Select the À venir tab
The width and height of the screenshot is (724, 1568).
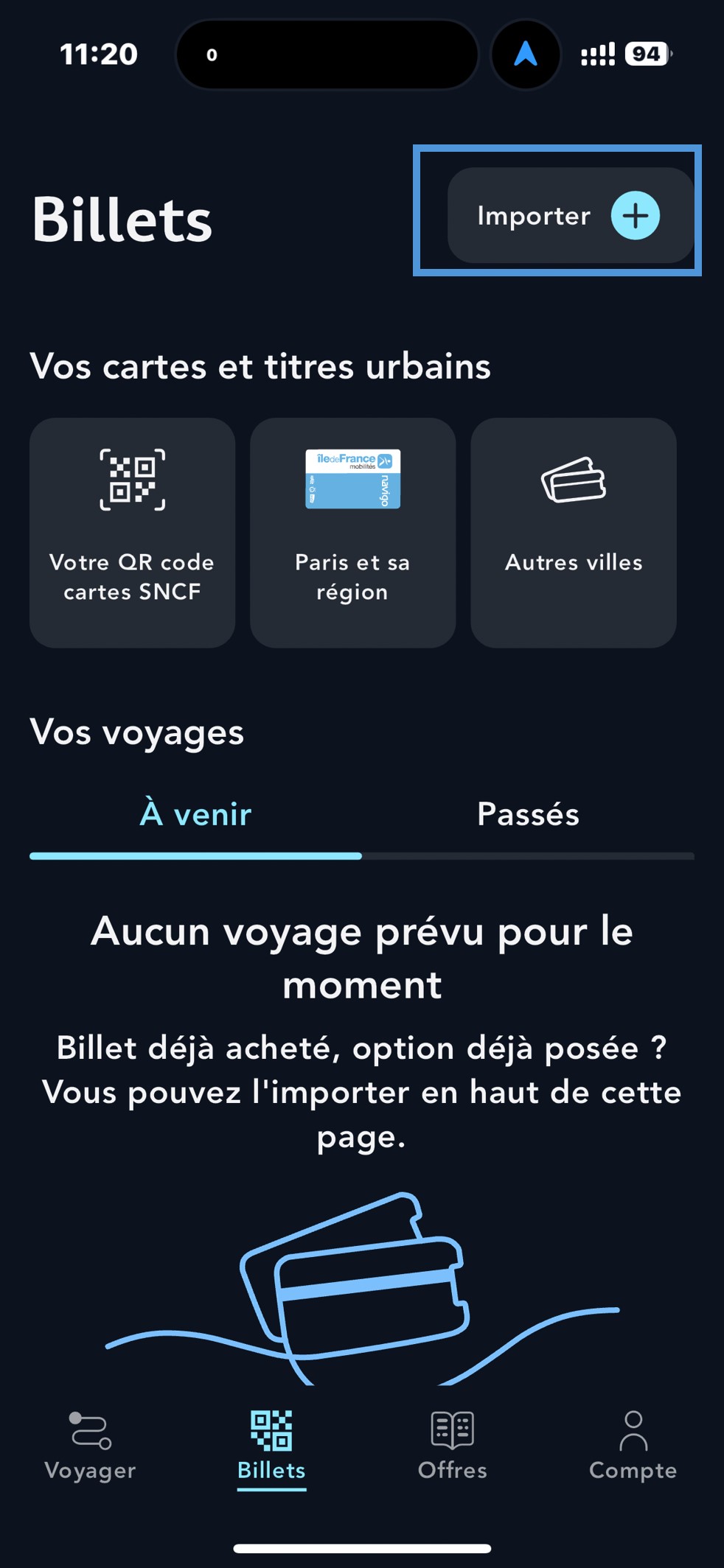(x=195, y=814)
